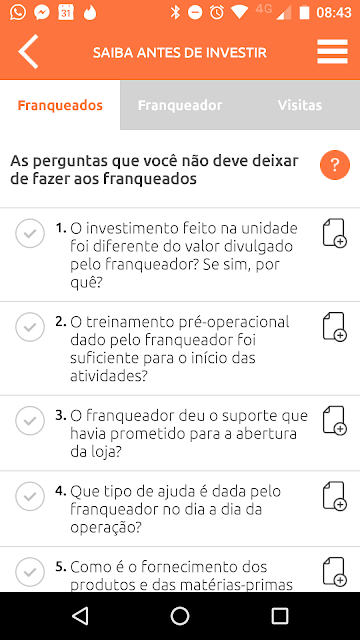Go back using the header arrow
Viewport: 360px width, 640px height.
(28, 51)
